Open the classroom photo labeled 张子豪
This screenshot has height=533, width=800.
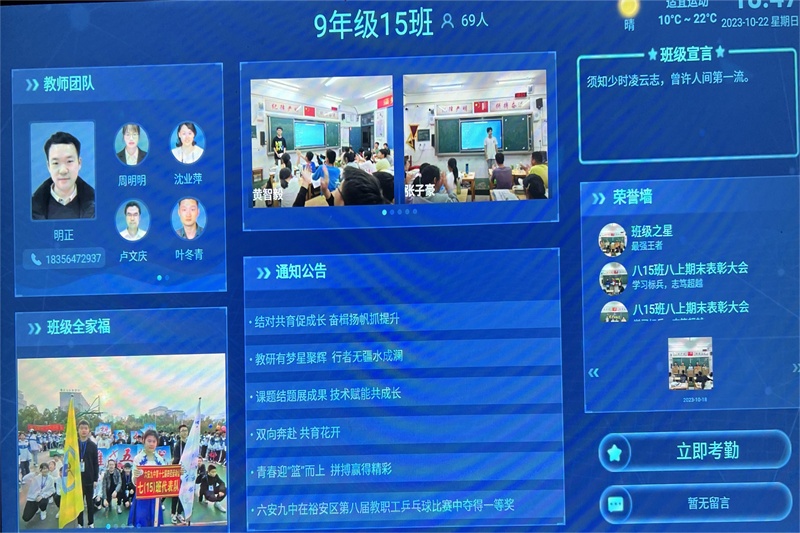click(x=475, y=140)
